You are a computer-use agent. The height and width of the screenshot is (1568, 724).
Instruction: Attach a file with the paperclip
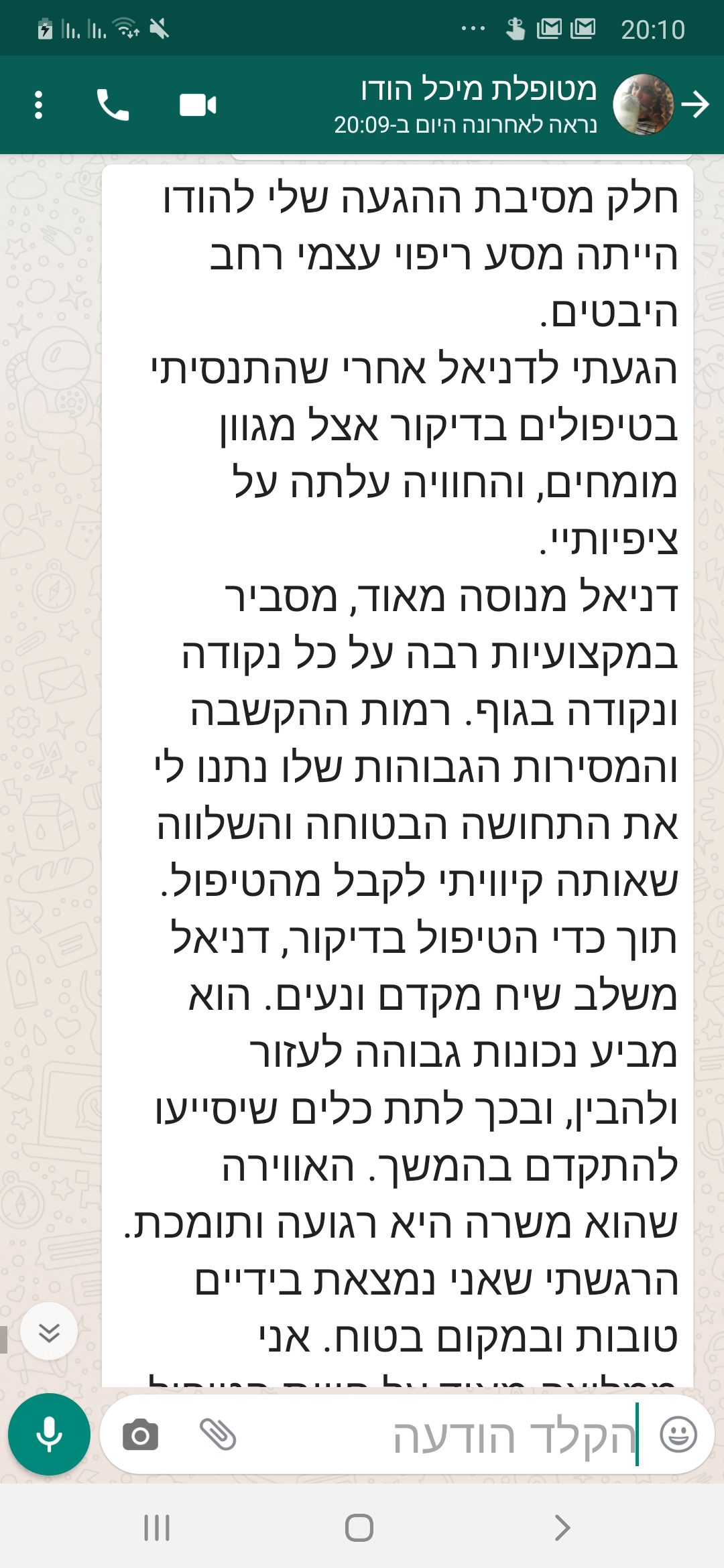coord(218,1435)
